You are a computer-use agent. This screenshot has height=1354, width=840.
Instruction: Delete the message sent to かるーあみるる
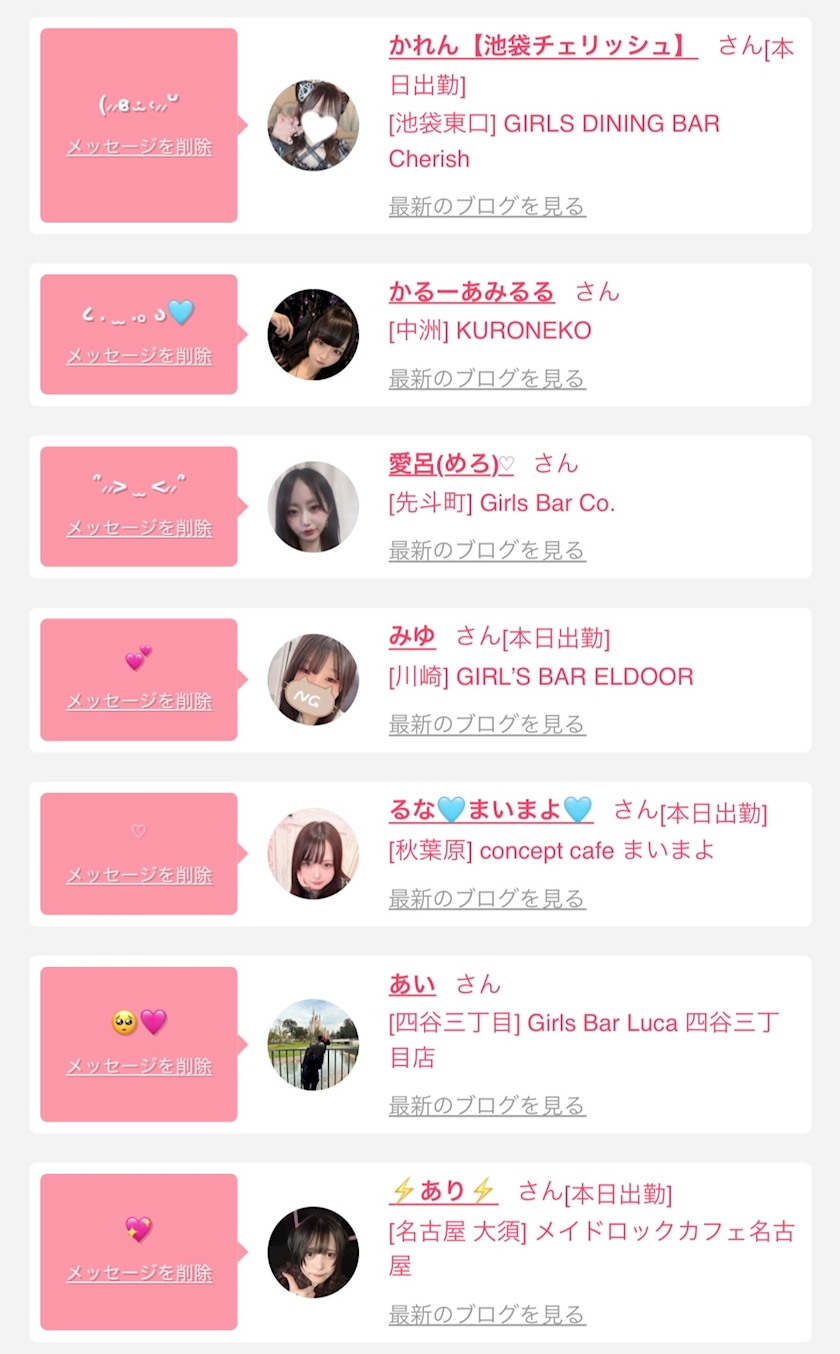click(x=139, y=356)
